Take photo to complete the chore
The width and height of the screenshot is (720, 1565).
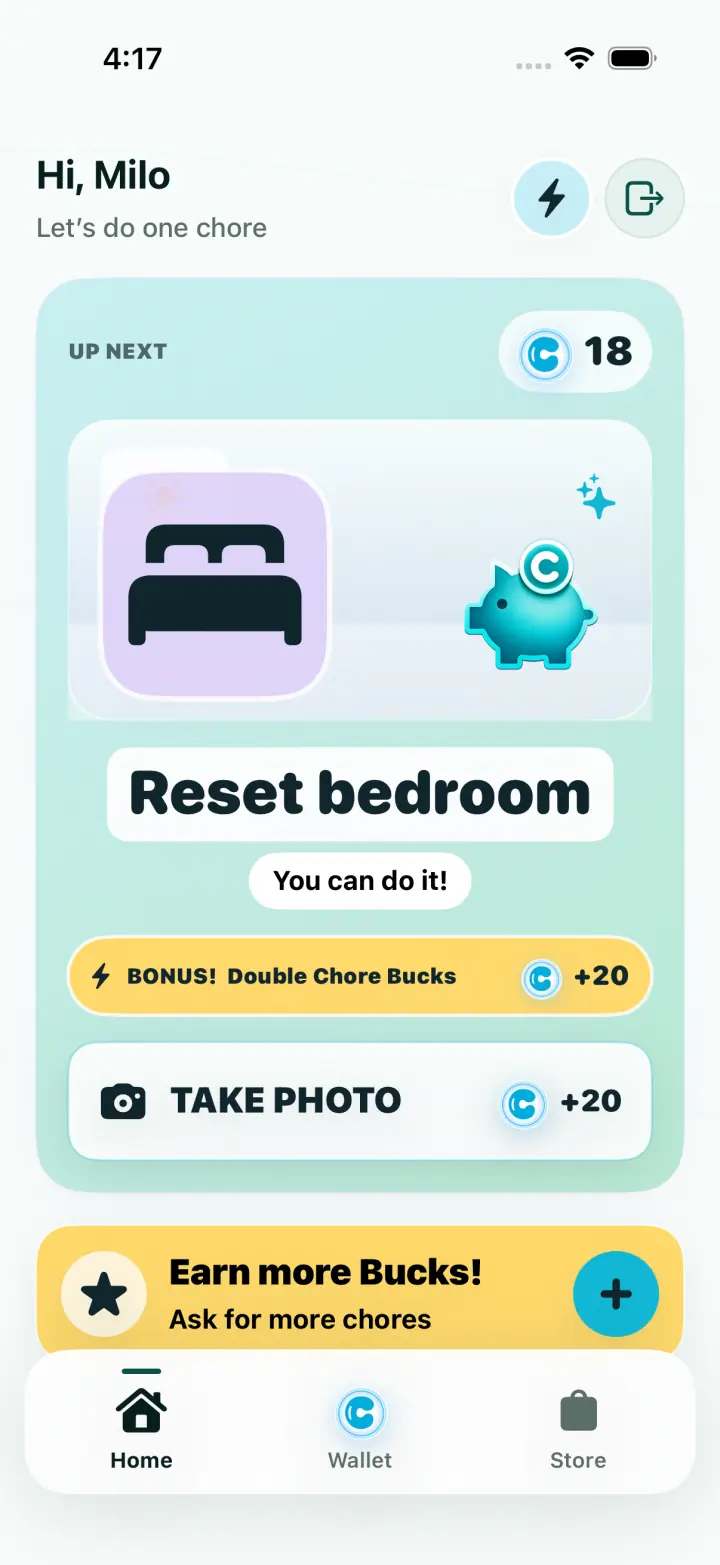click(360, 1101)
